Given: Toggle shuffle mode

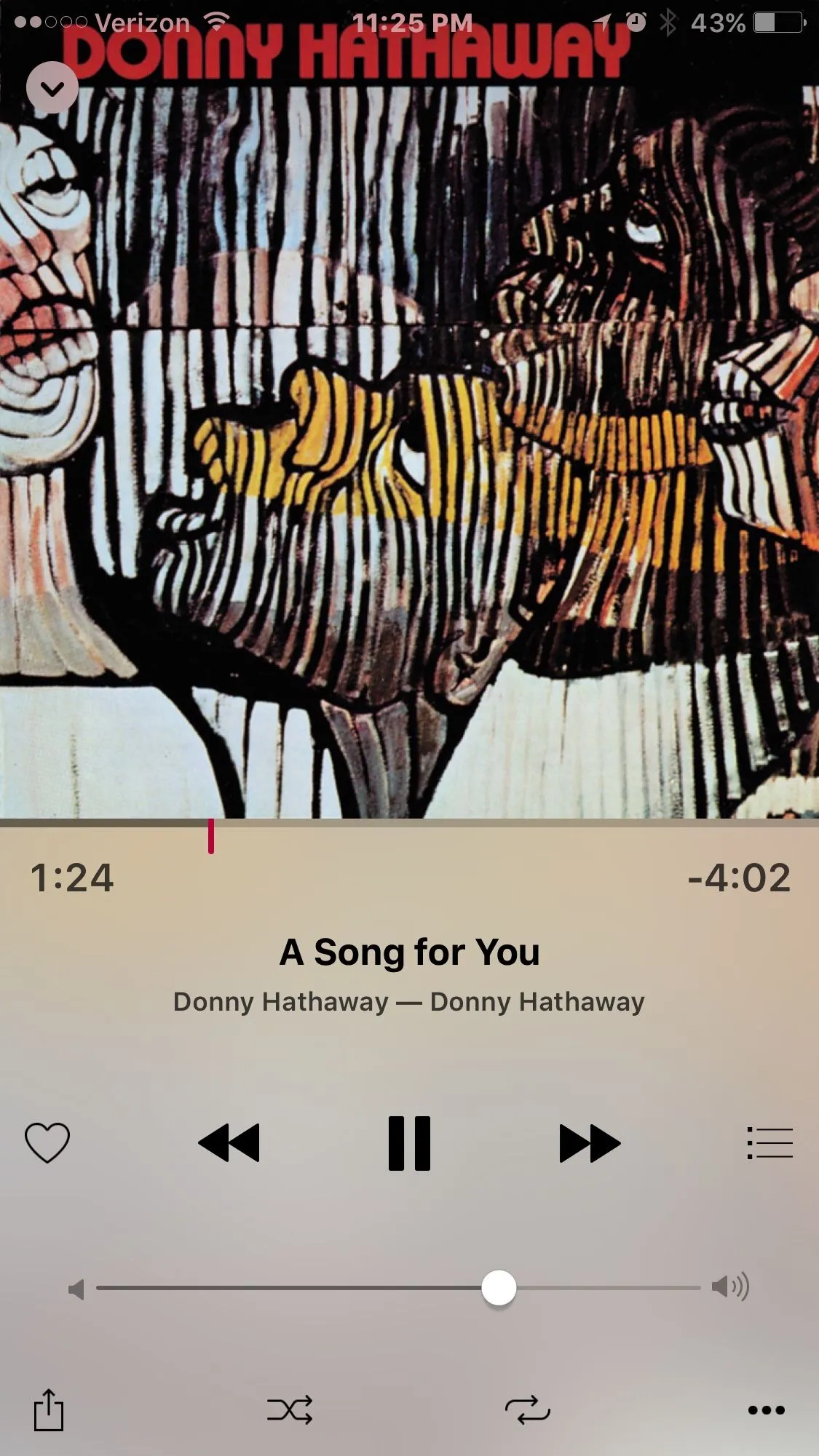Looking at the screenshot, I should click(x=290, y=1410).
